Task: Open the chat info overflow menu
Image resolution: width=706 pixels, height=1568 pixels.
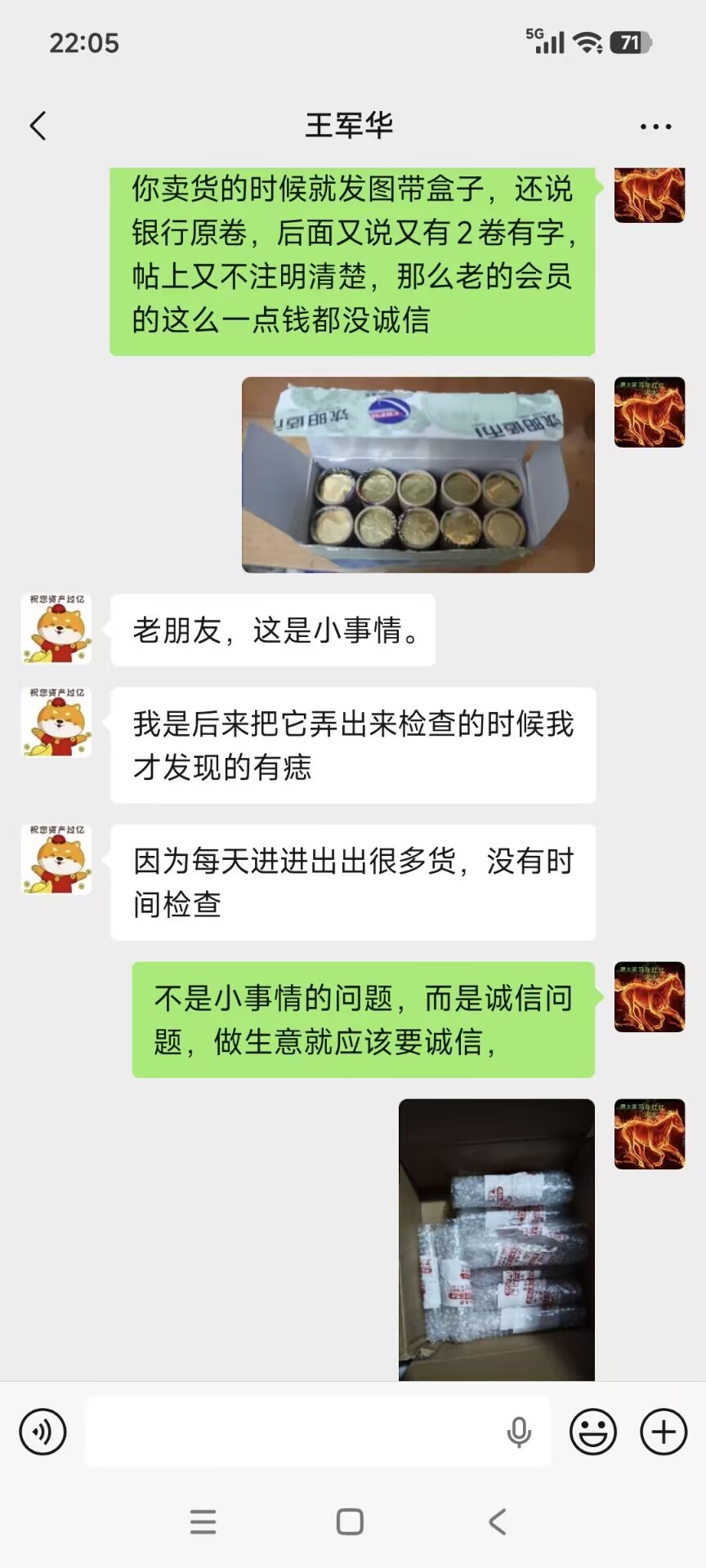Action: (x=655, y=127)
